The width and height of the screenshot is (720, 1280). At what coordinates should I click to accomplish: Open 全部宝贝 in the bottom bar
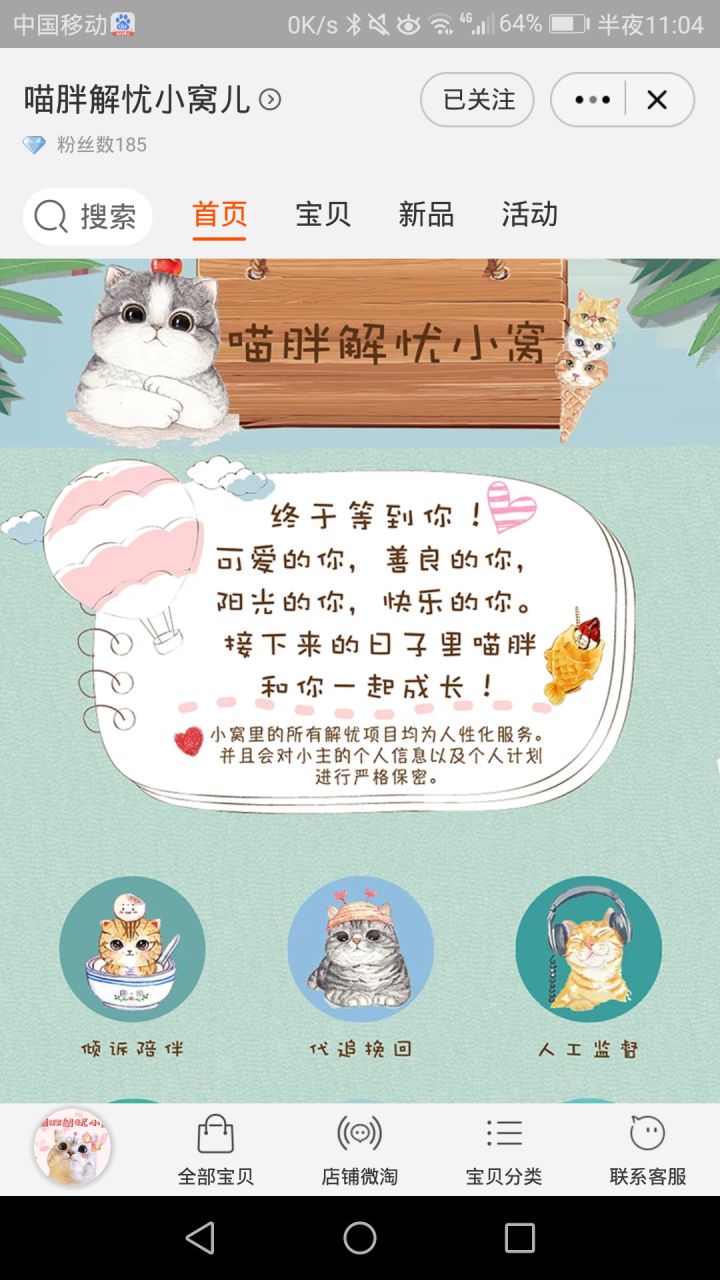tap(216, 1150)
